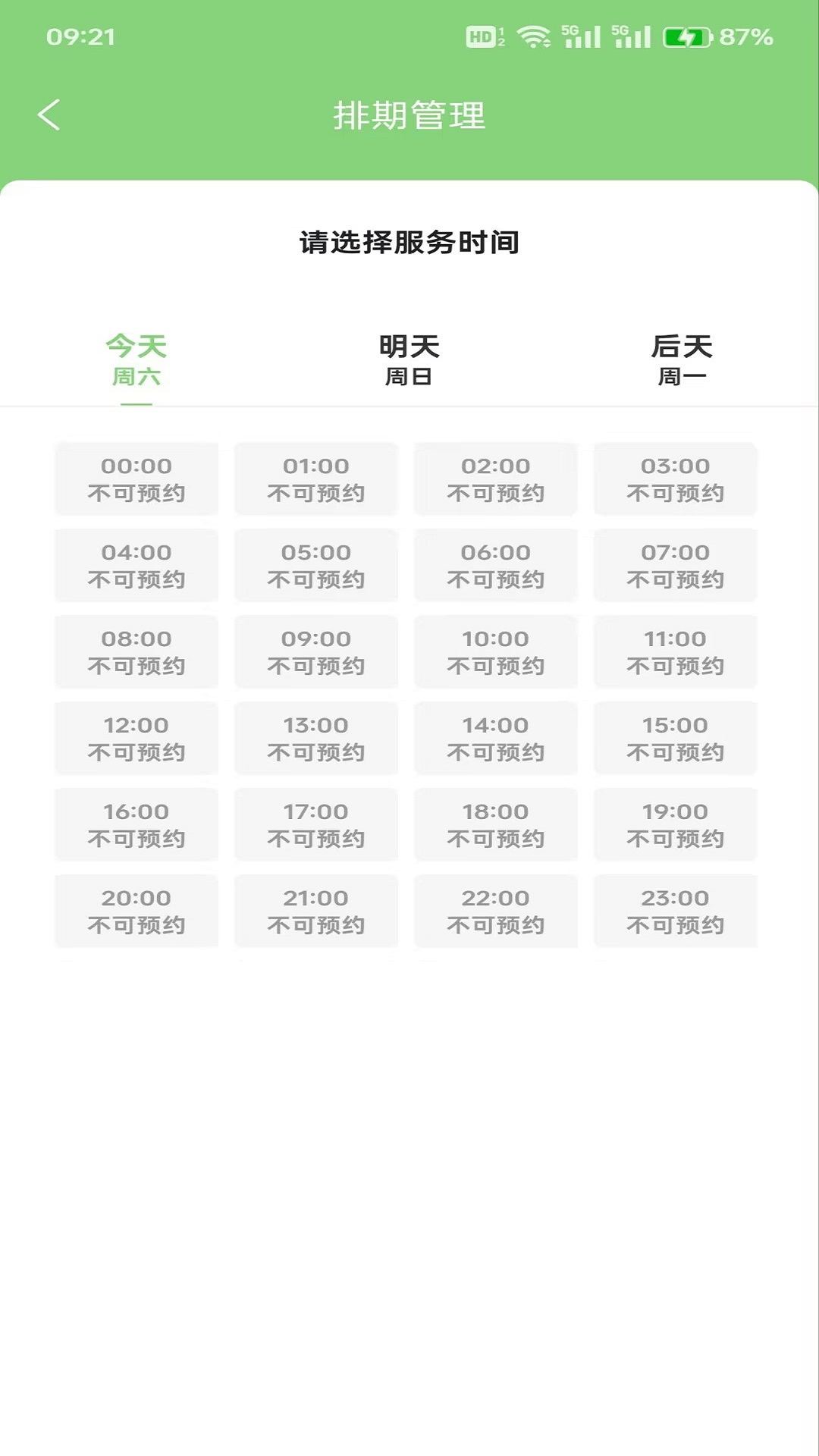Switch to the 后天 周一 tab
Viewport: 819px width, 1456px height.
click(x=682, y=360)
